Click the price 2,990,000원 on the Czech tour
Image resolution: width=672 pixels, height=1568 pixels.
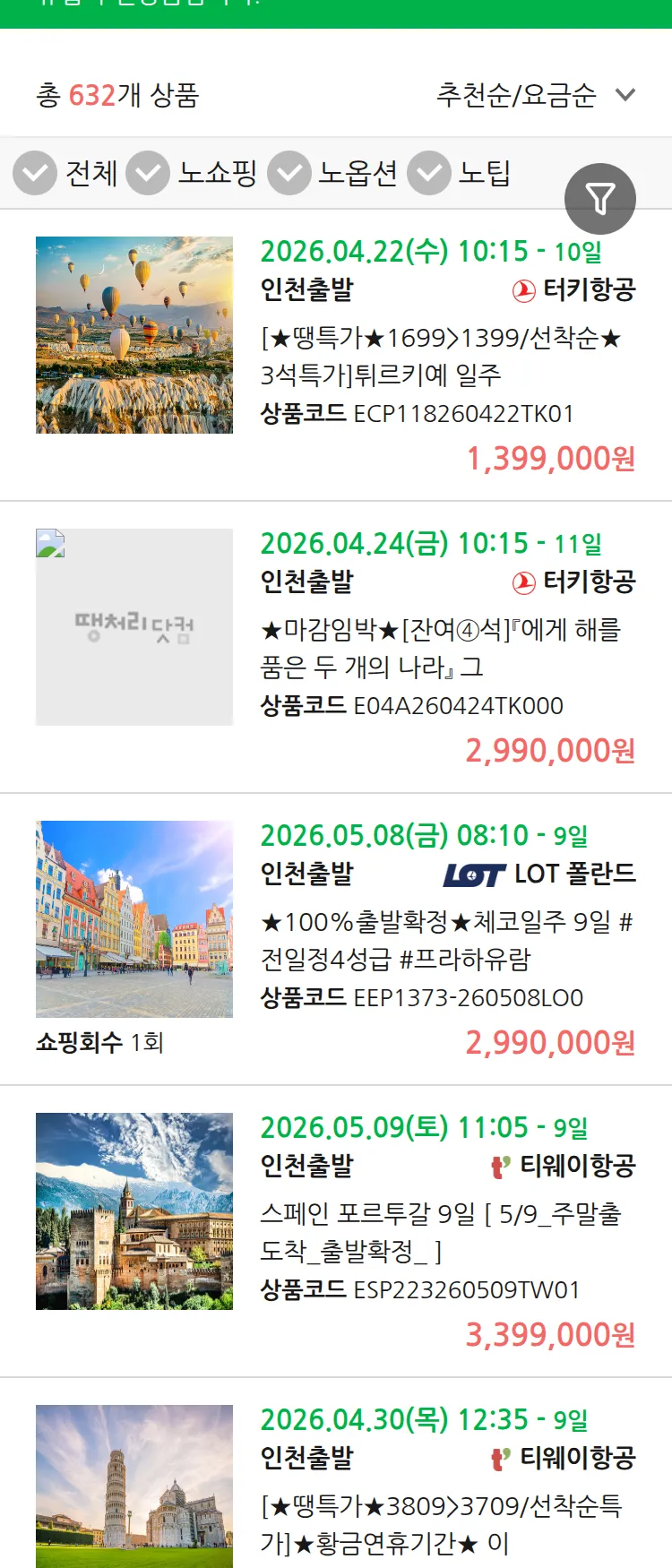point(552,1042)
